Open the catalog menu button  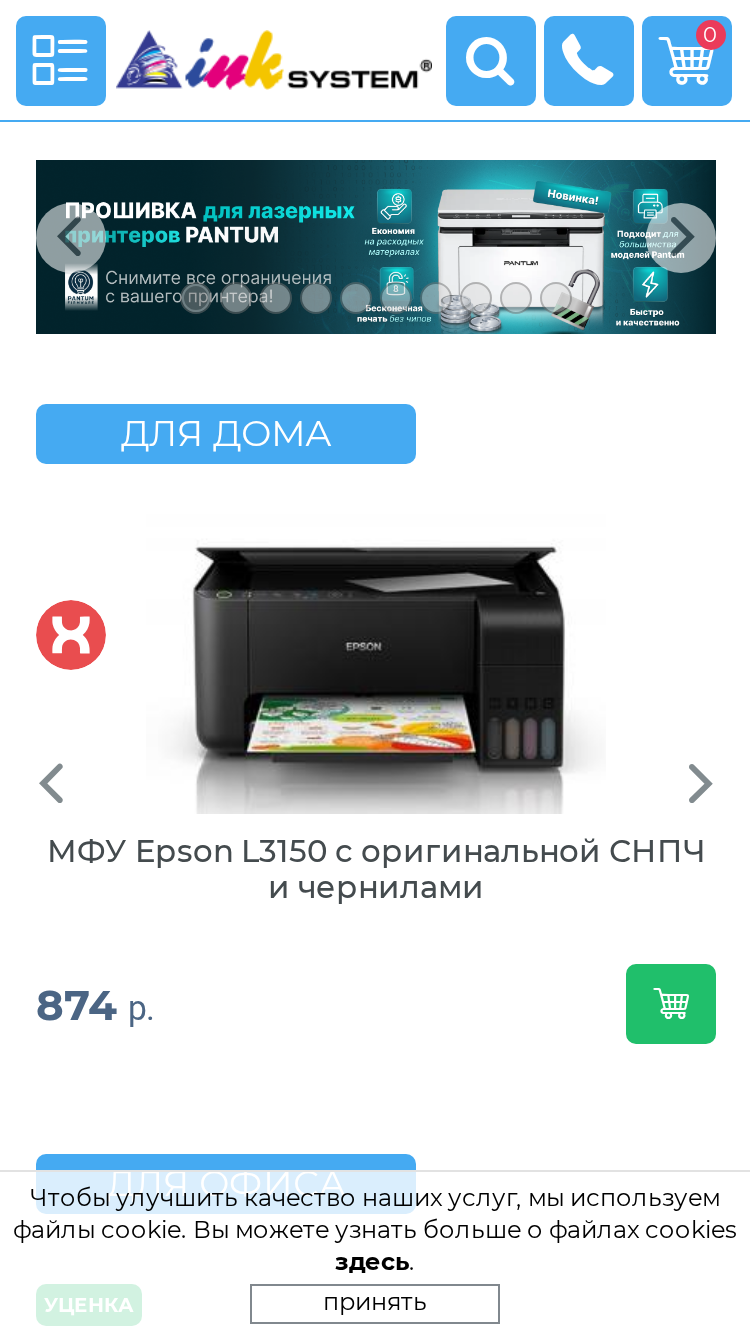tap(61, 61)
